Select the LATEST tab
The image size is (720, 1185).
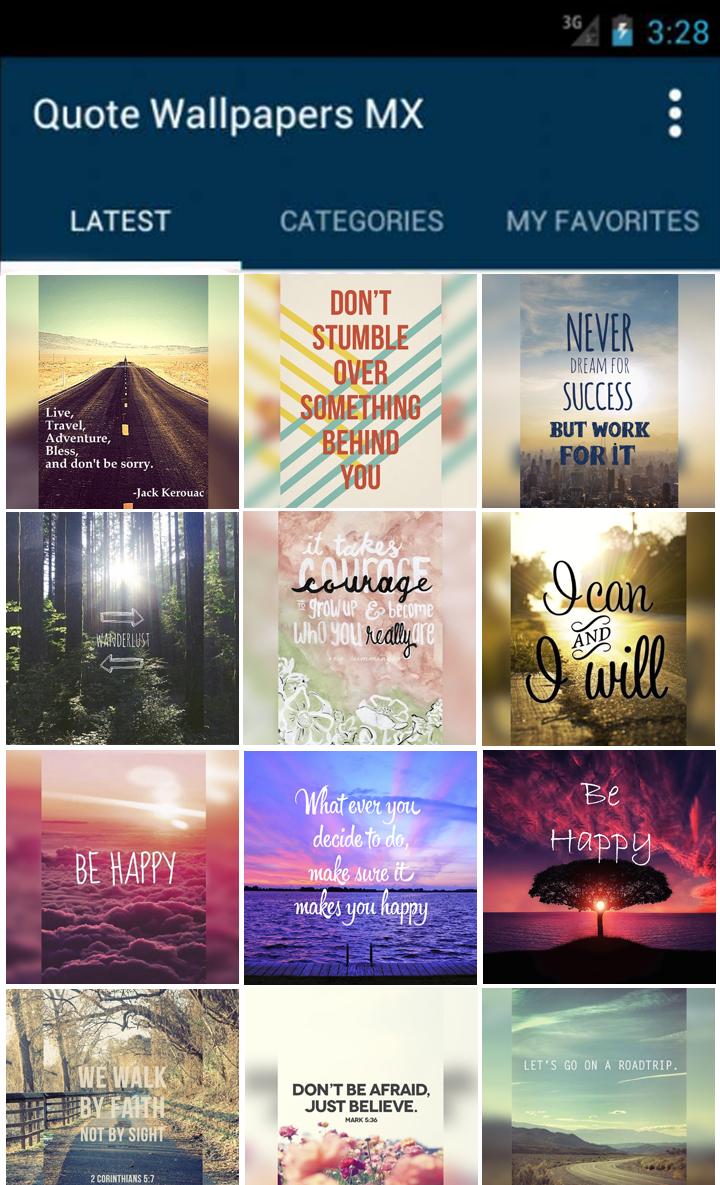click(120, 221)
